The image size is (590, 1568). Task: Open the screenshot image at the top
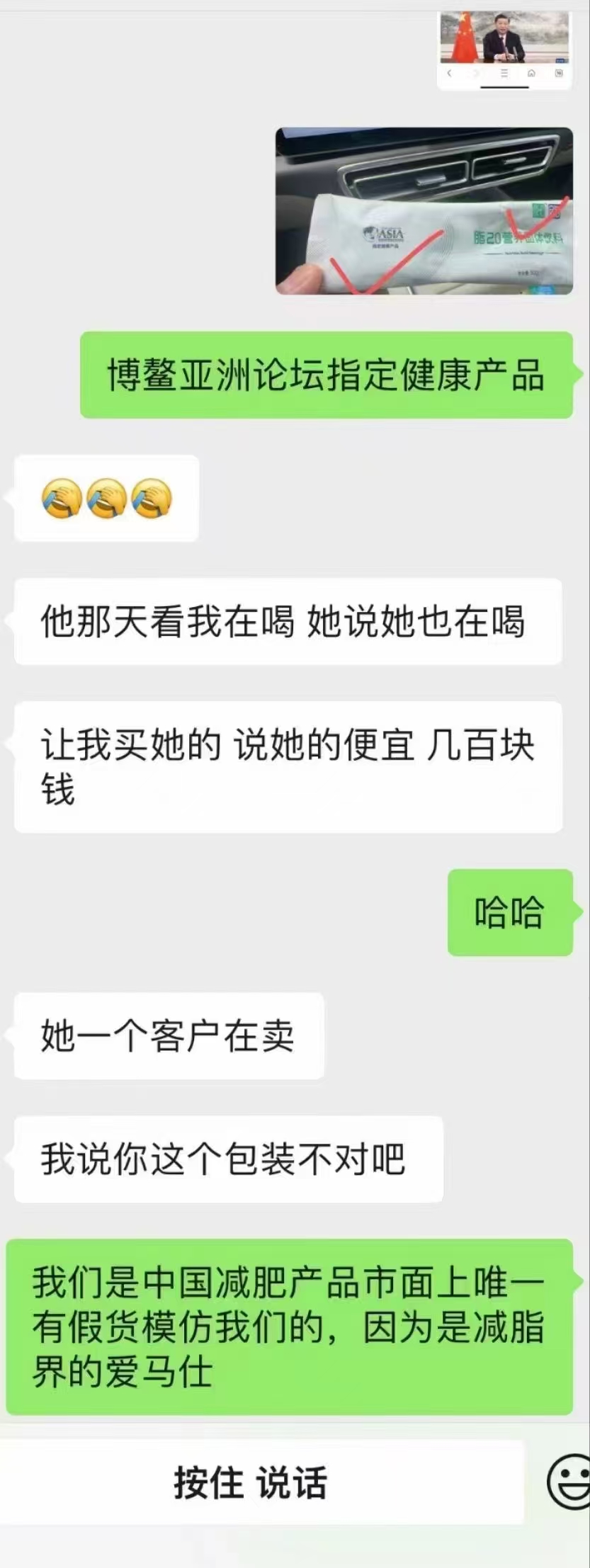(x=504, y=50)
